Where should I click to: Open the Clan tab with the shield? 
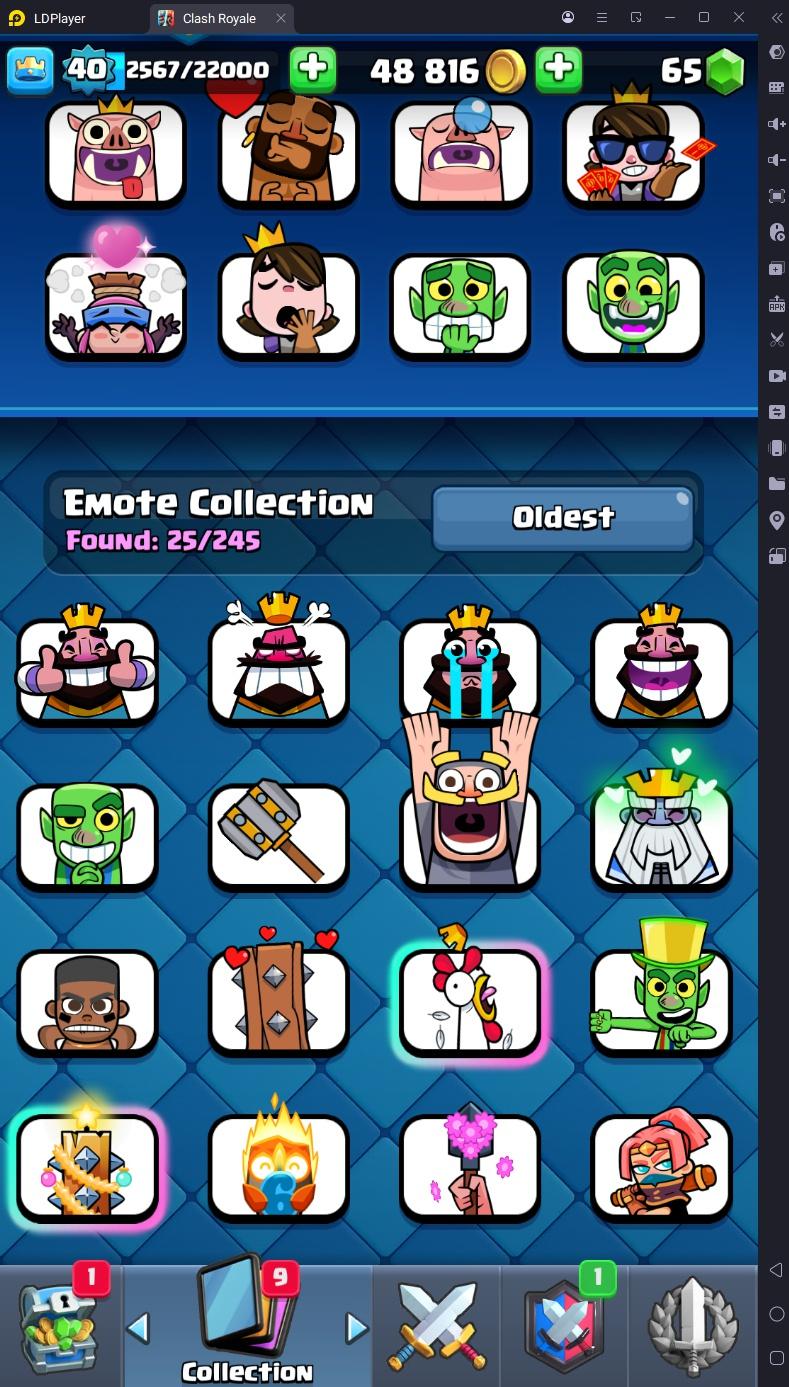point(564,1326)
